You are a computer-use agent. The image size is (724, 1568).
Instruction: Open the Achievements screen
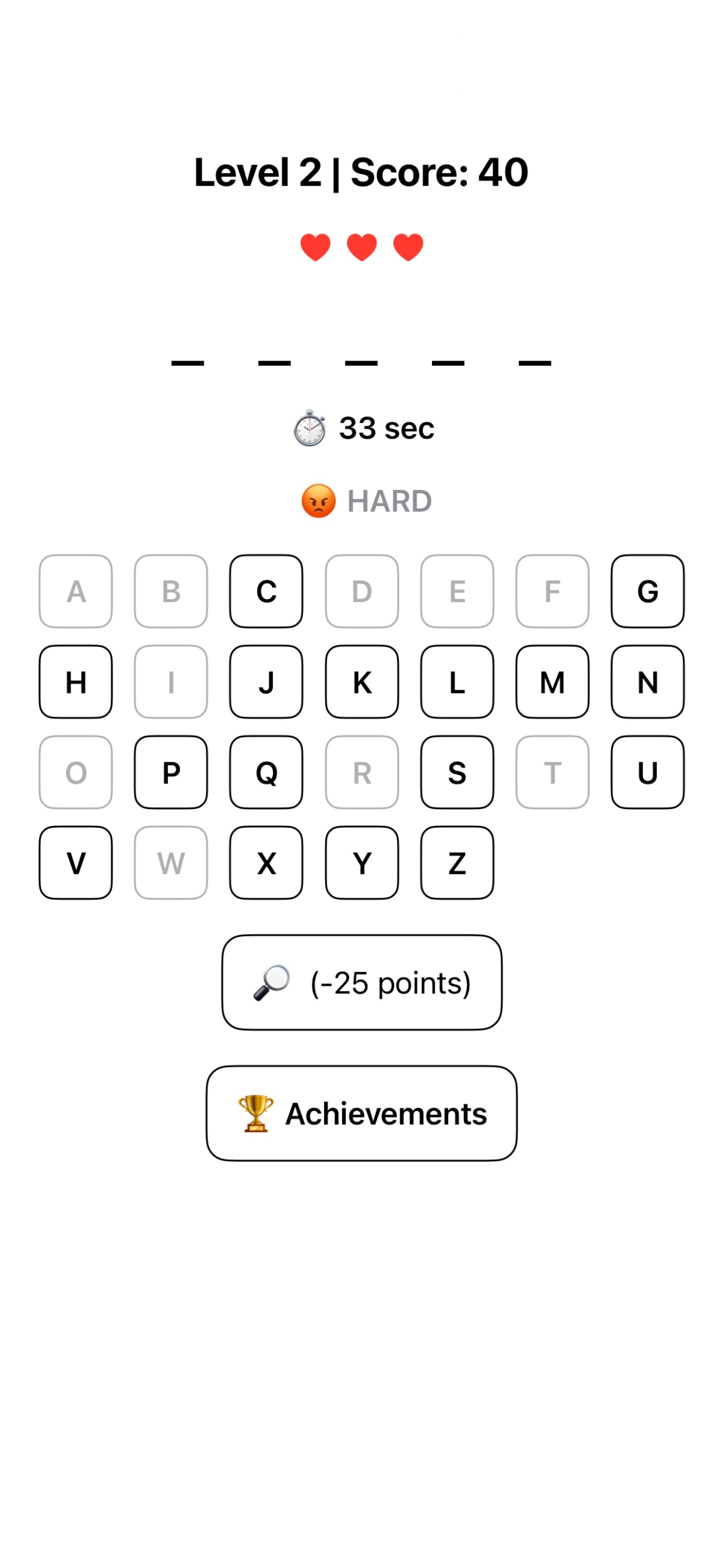[362, 1114]
